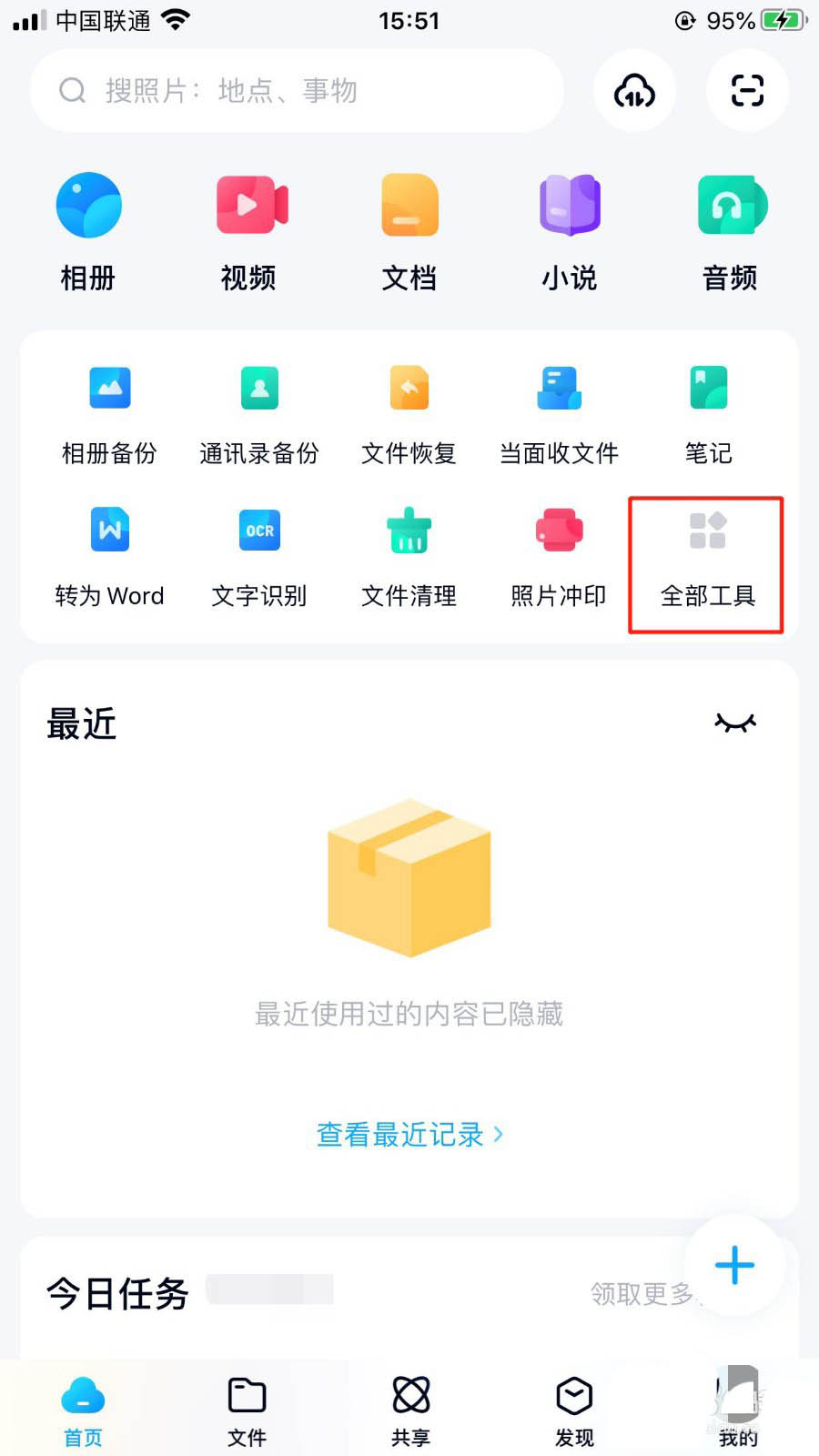Launch the 文字识别 OCR tool

[x=258, y=555]
